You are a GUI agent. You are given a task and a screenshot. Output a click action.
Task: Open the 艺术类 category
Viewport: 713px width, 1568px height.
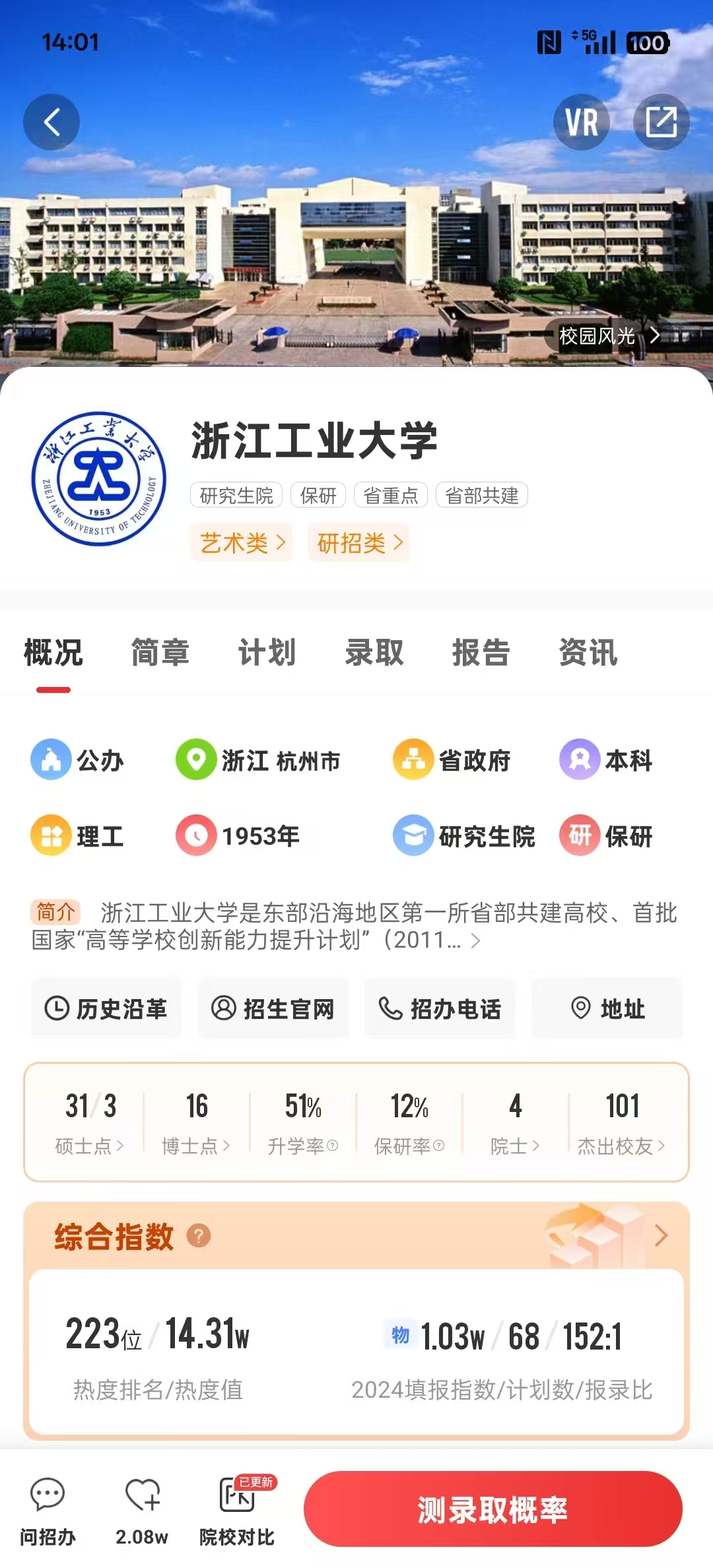tap(242, 542)
